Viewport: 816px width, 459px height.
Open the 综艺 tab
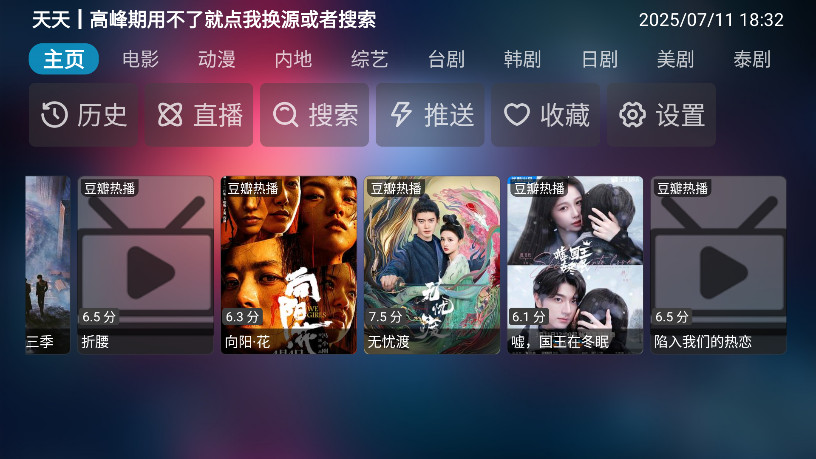370,59
